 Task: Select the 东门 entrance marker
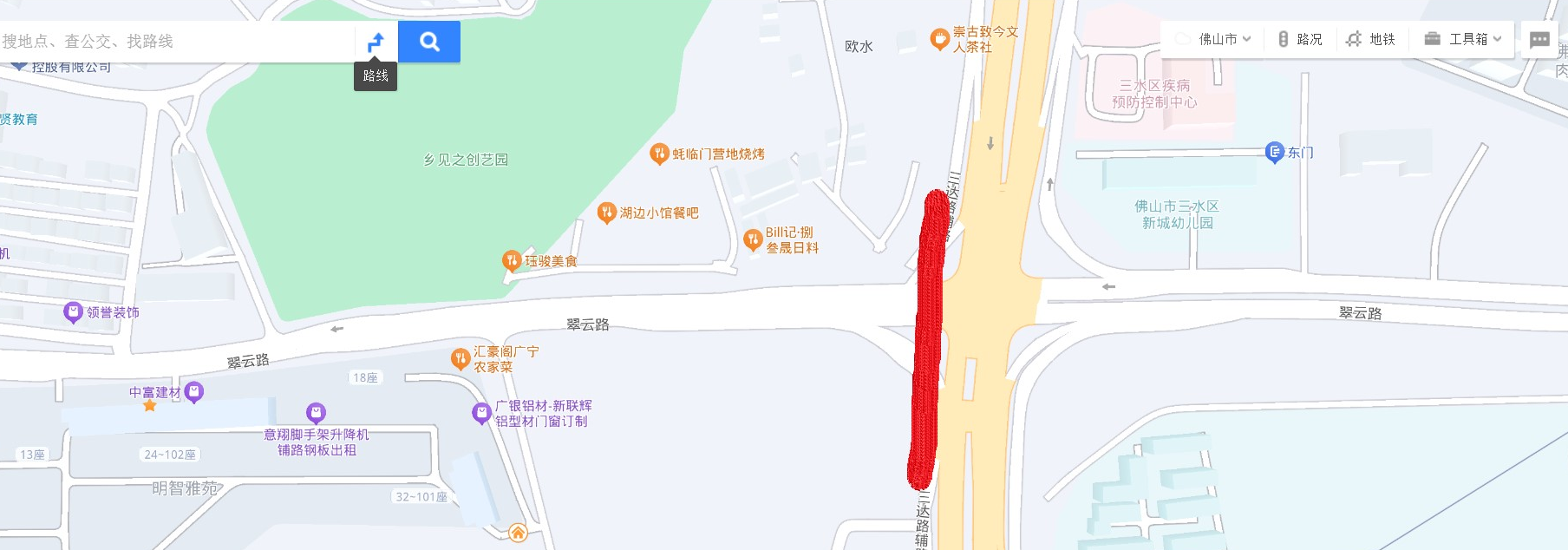click(1274, 152)
